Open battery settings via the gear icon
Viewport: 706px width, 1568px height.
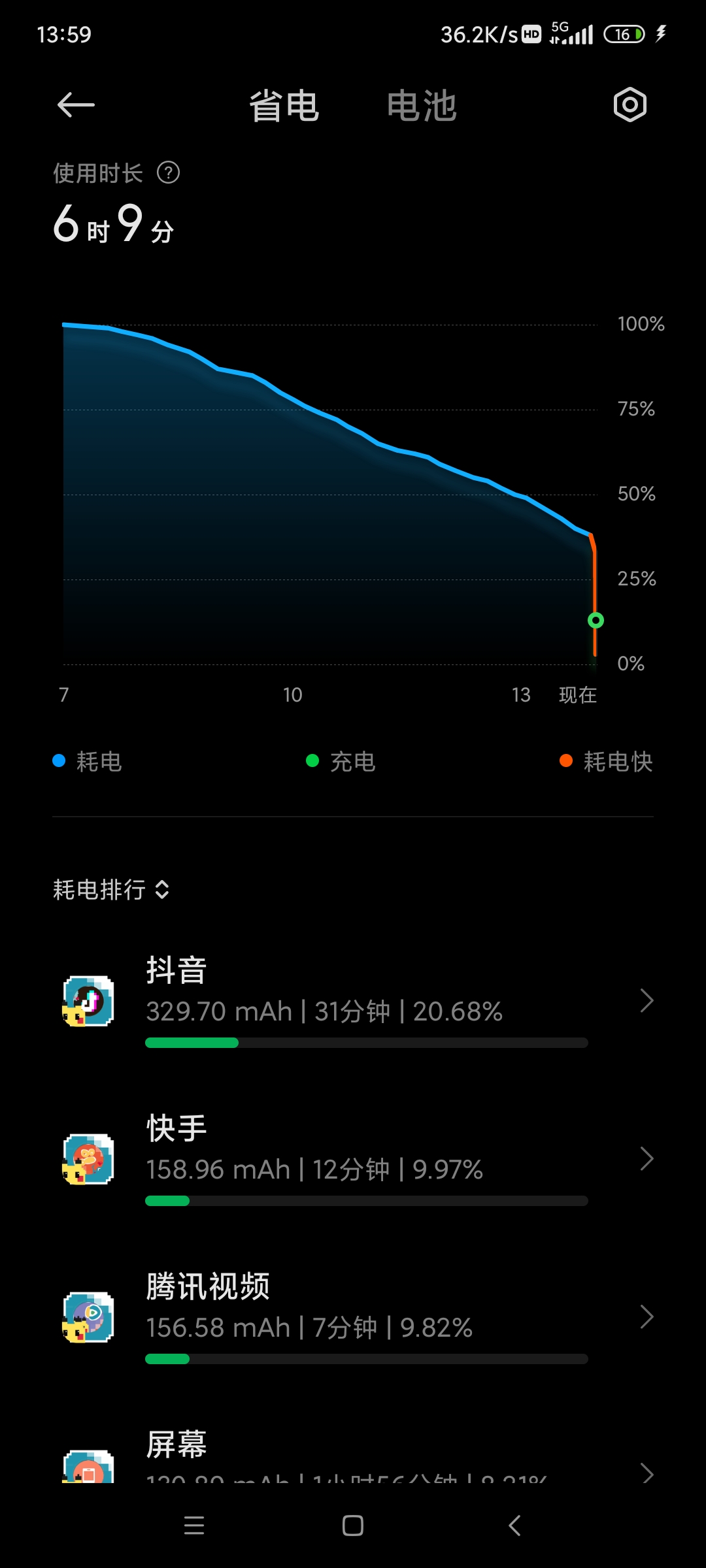630,105
